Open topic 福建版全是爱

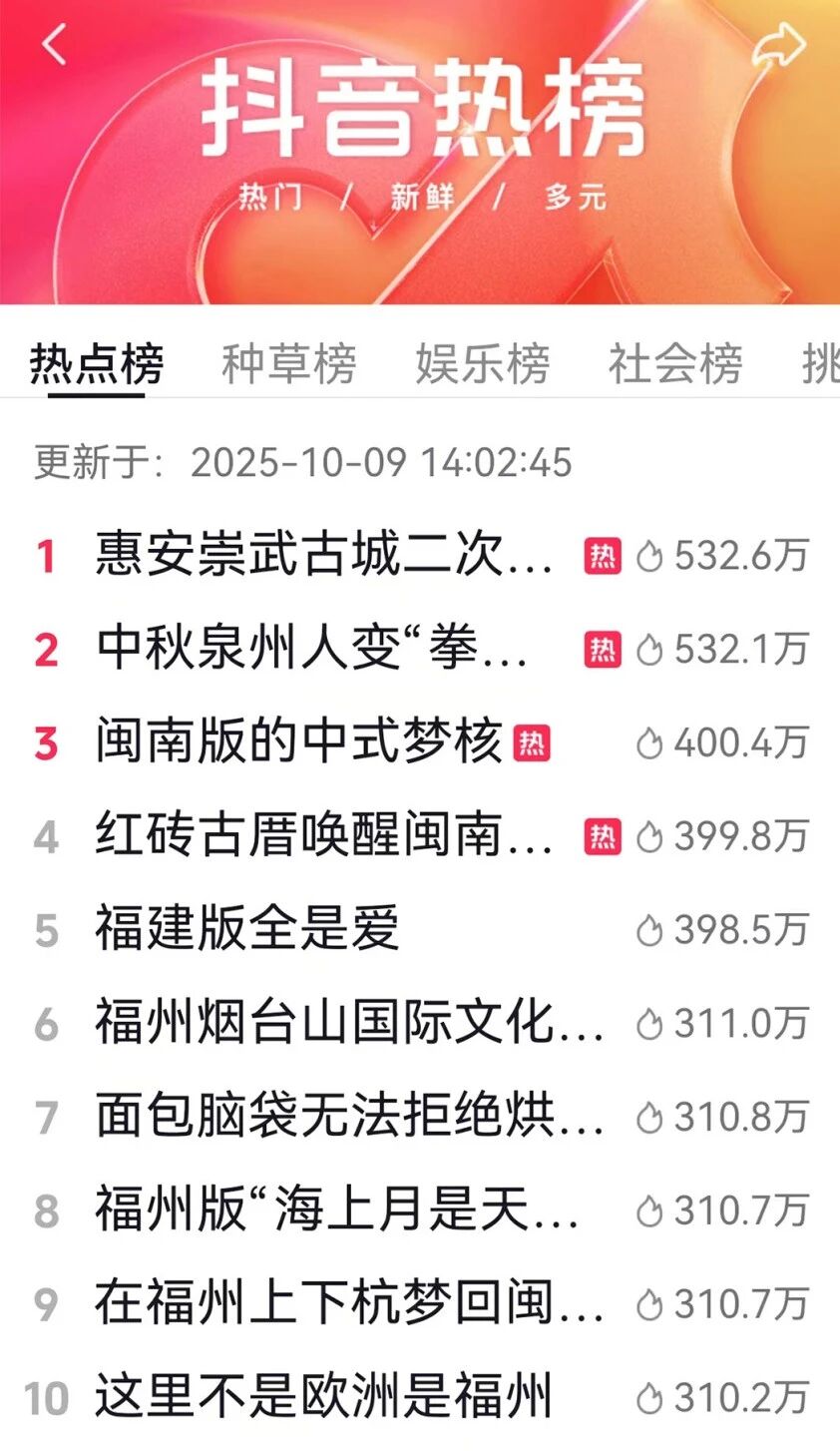point(247,930)
